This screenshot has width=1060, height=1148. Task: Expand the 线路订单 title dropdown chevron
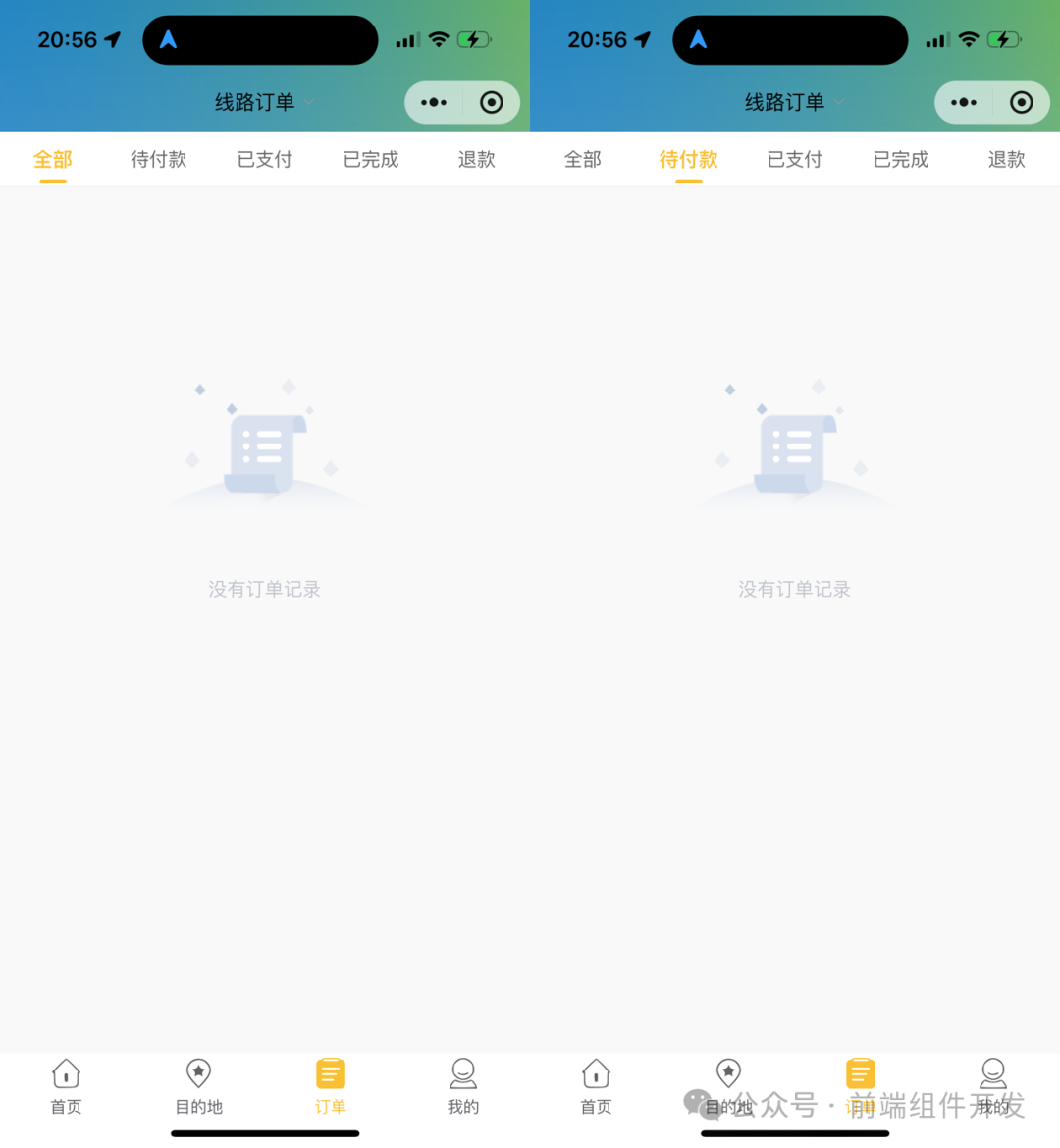(x=307, y=102)
